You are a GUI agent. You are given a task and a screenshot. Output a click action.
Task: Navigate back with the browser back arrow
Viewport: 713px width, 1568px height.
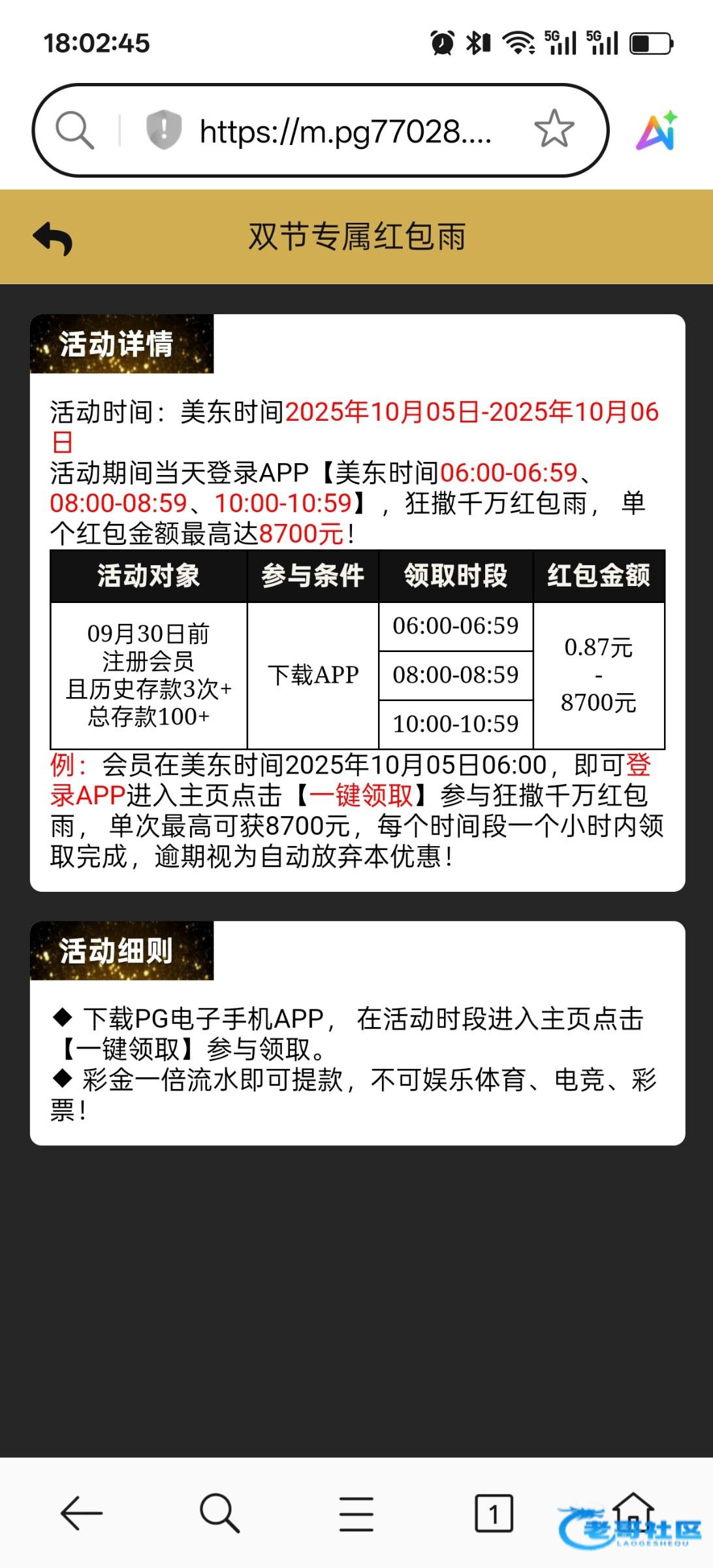(82, 1512)
